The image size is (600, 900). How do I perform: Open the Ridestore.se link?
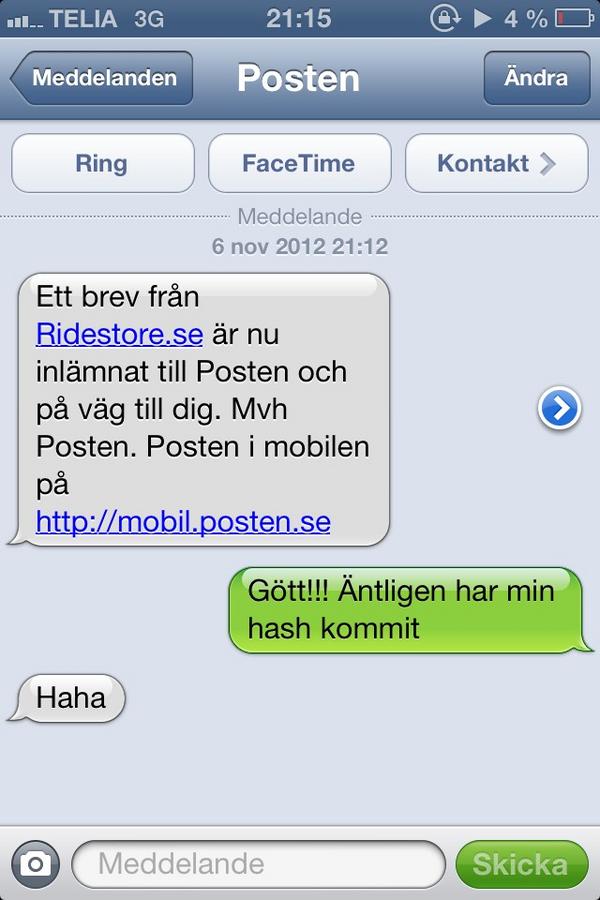(119, 334)
